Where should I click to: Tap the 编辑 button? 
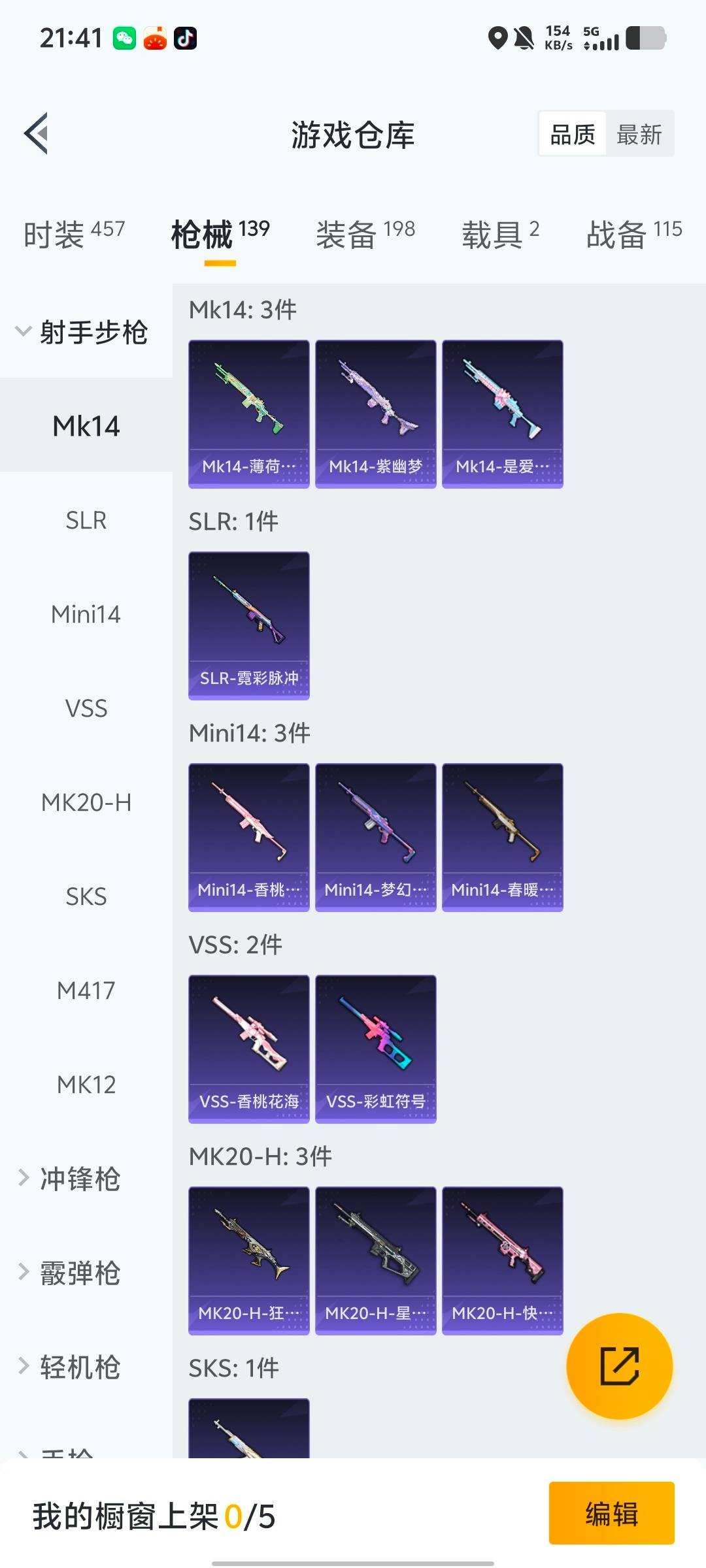[x=611, y=1514]
